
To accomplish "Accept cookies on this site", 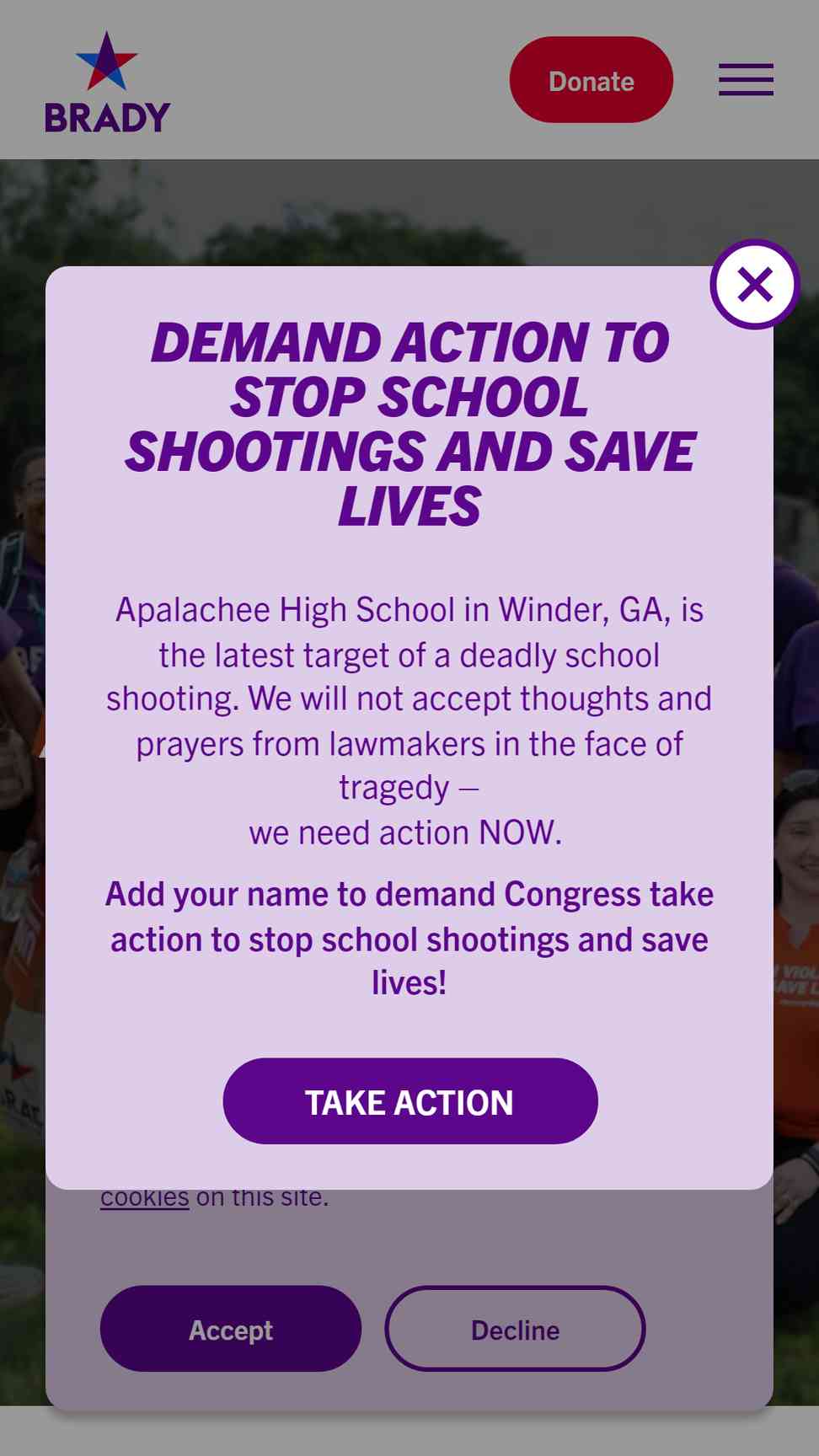I will [231, 1329].
